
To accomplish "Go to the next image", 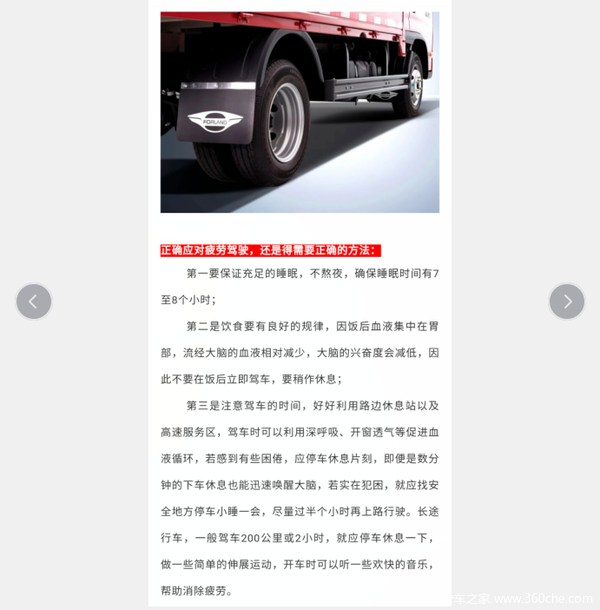I will pyautogui.click(x=567, y=301).
